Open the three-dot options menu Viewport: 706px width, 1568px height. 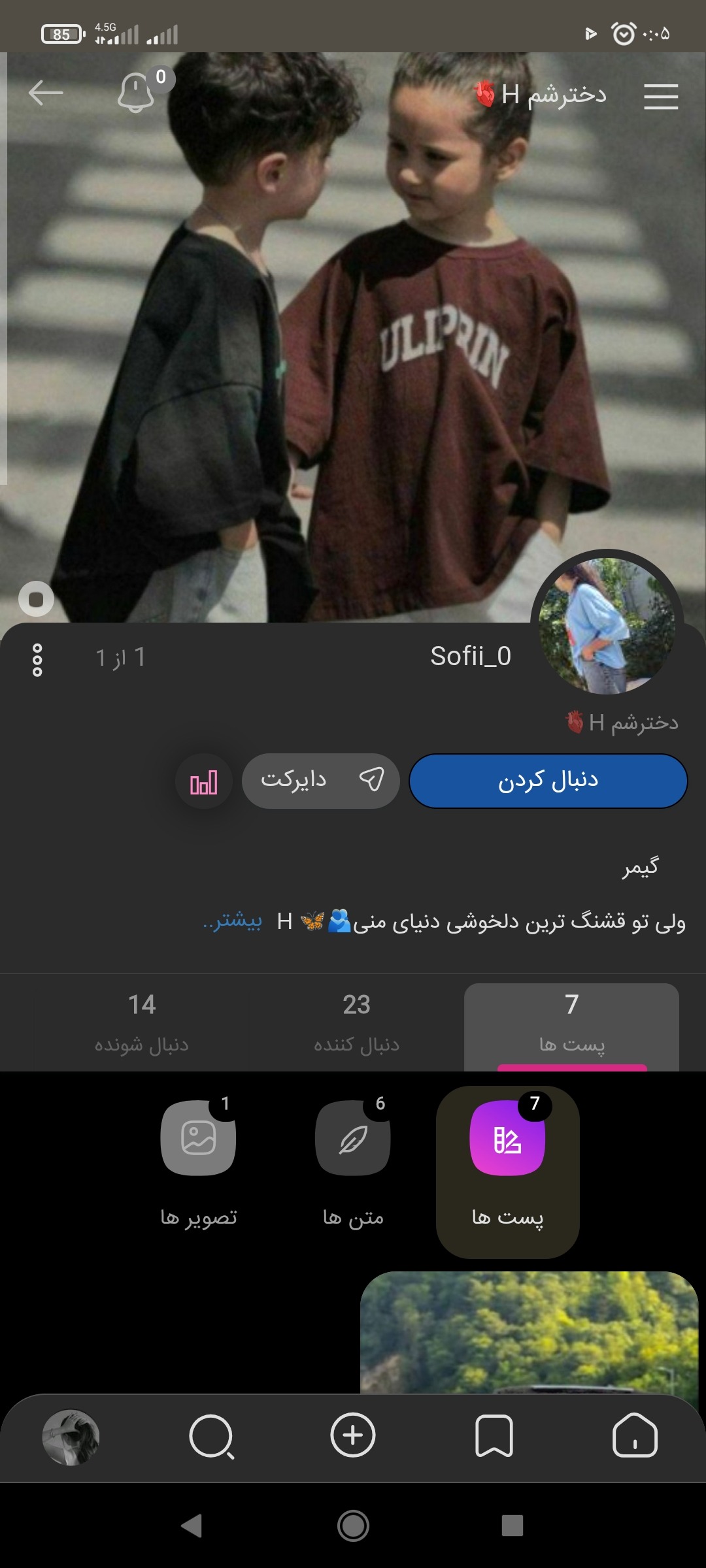(37, 660)
